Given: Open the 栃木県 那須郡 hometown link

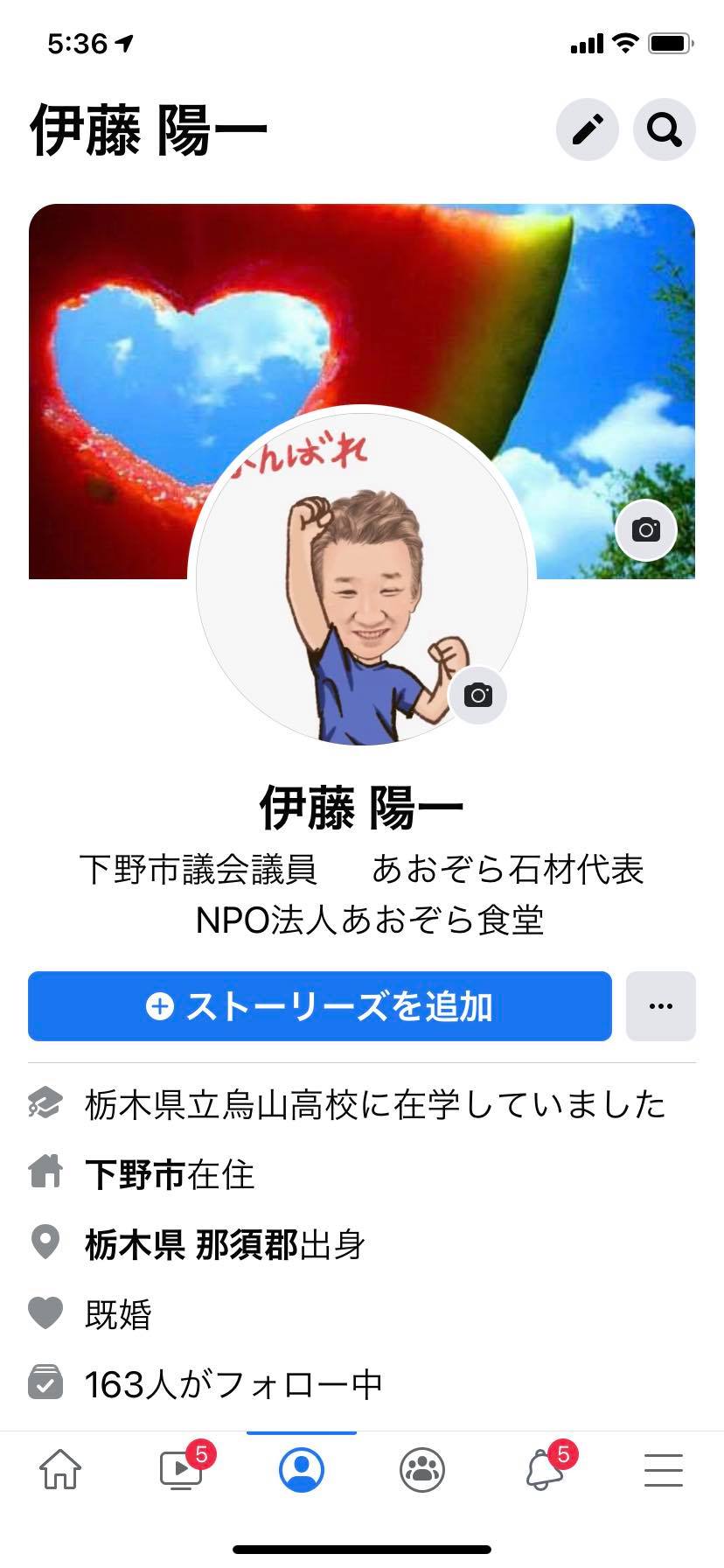Looking at the screenshot, I should (x=191, y=1244).
